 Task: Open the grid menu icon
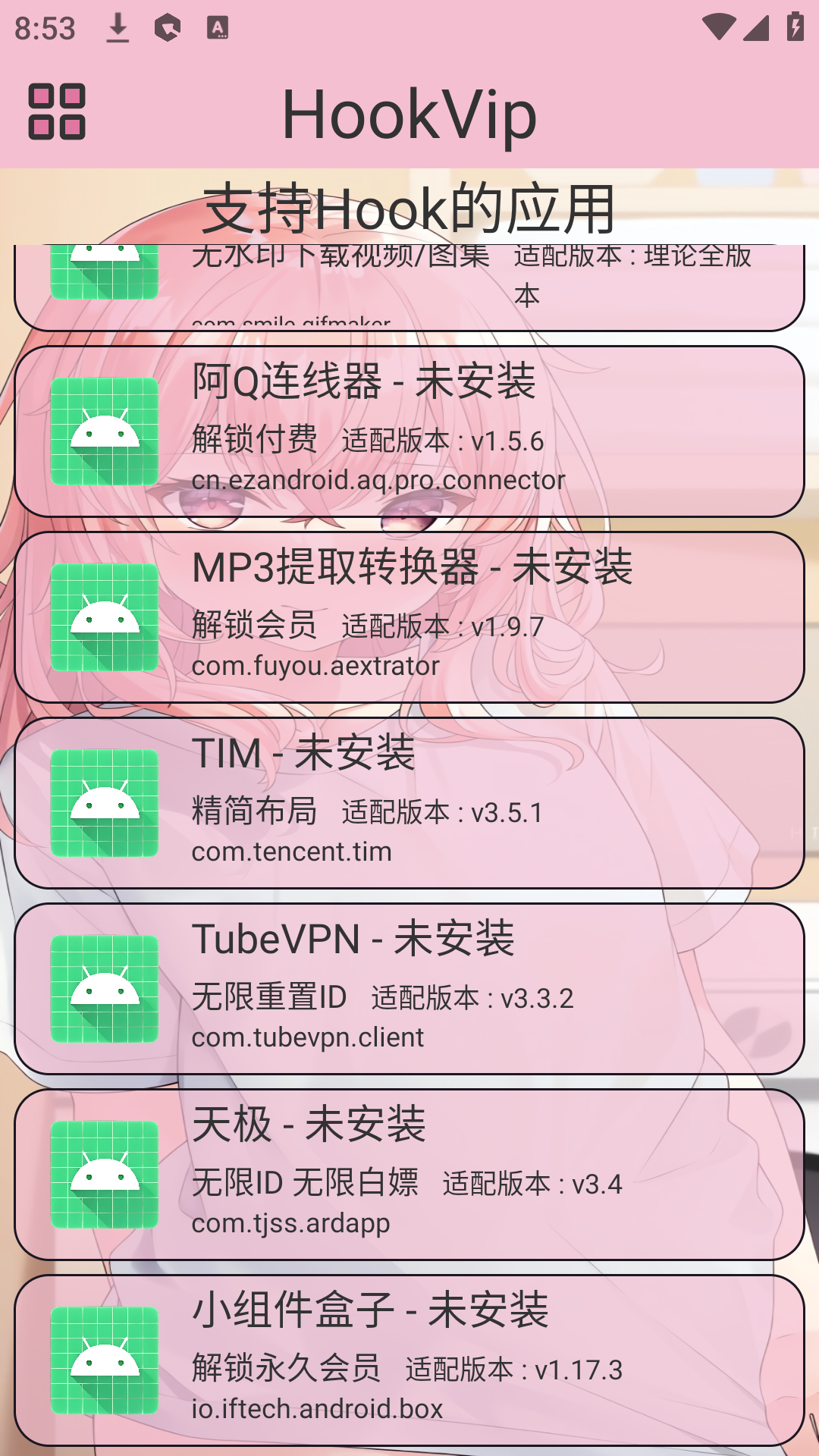coord(57,112)
